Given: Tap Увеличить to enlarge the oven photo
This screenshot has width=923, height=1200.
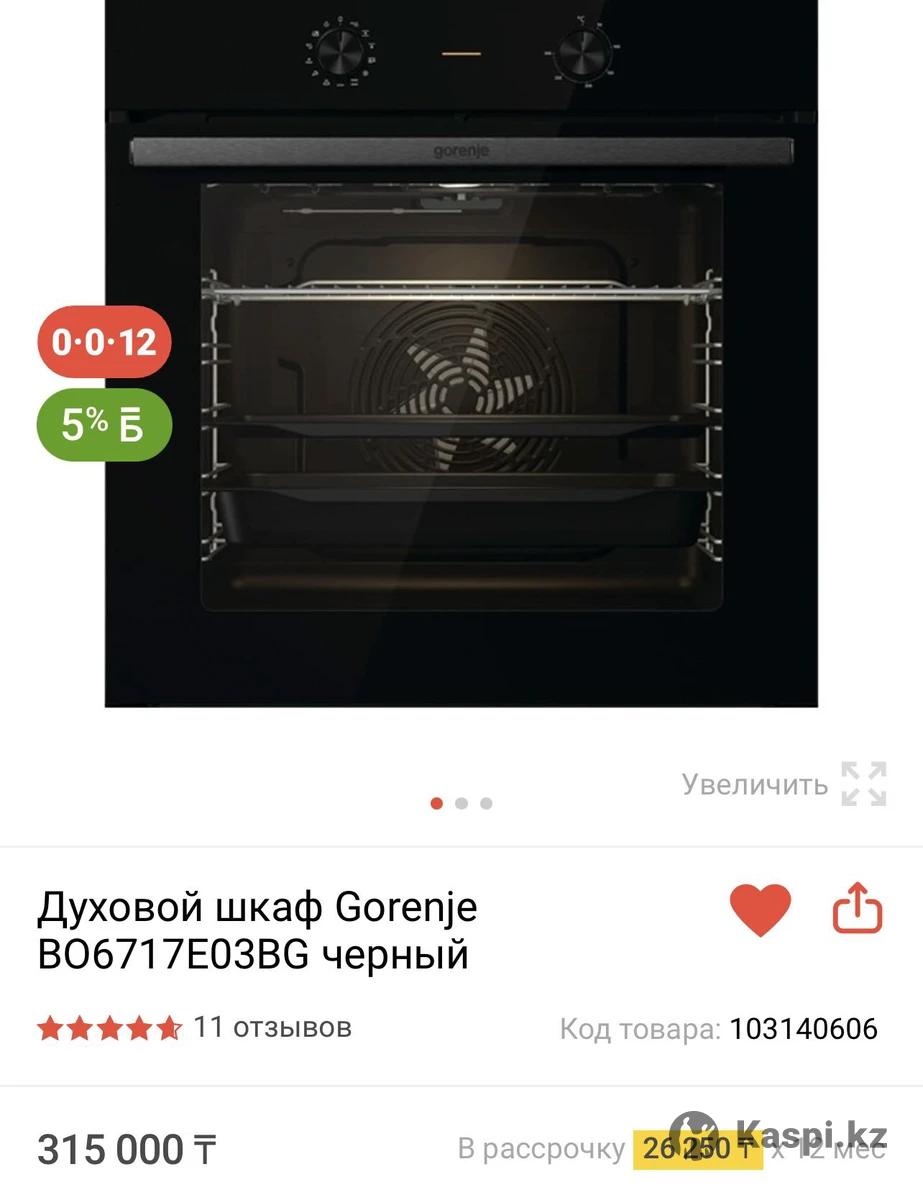Looking at the screenshot, I should tap(783, 784).
